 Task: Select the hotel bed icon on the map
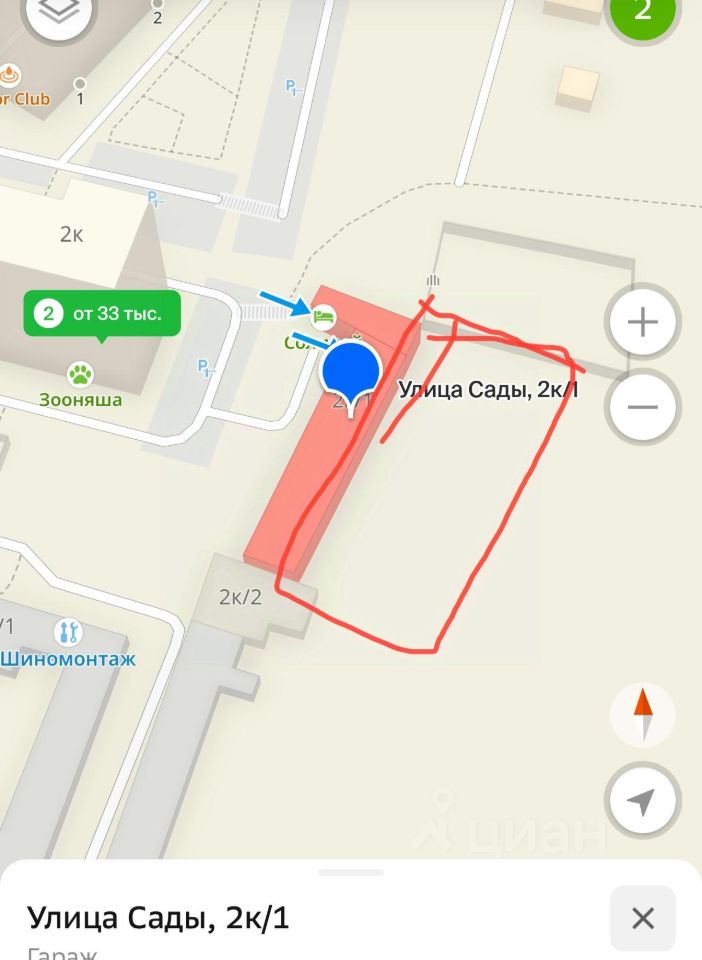click(323, 317)
